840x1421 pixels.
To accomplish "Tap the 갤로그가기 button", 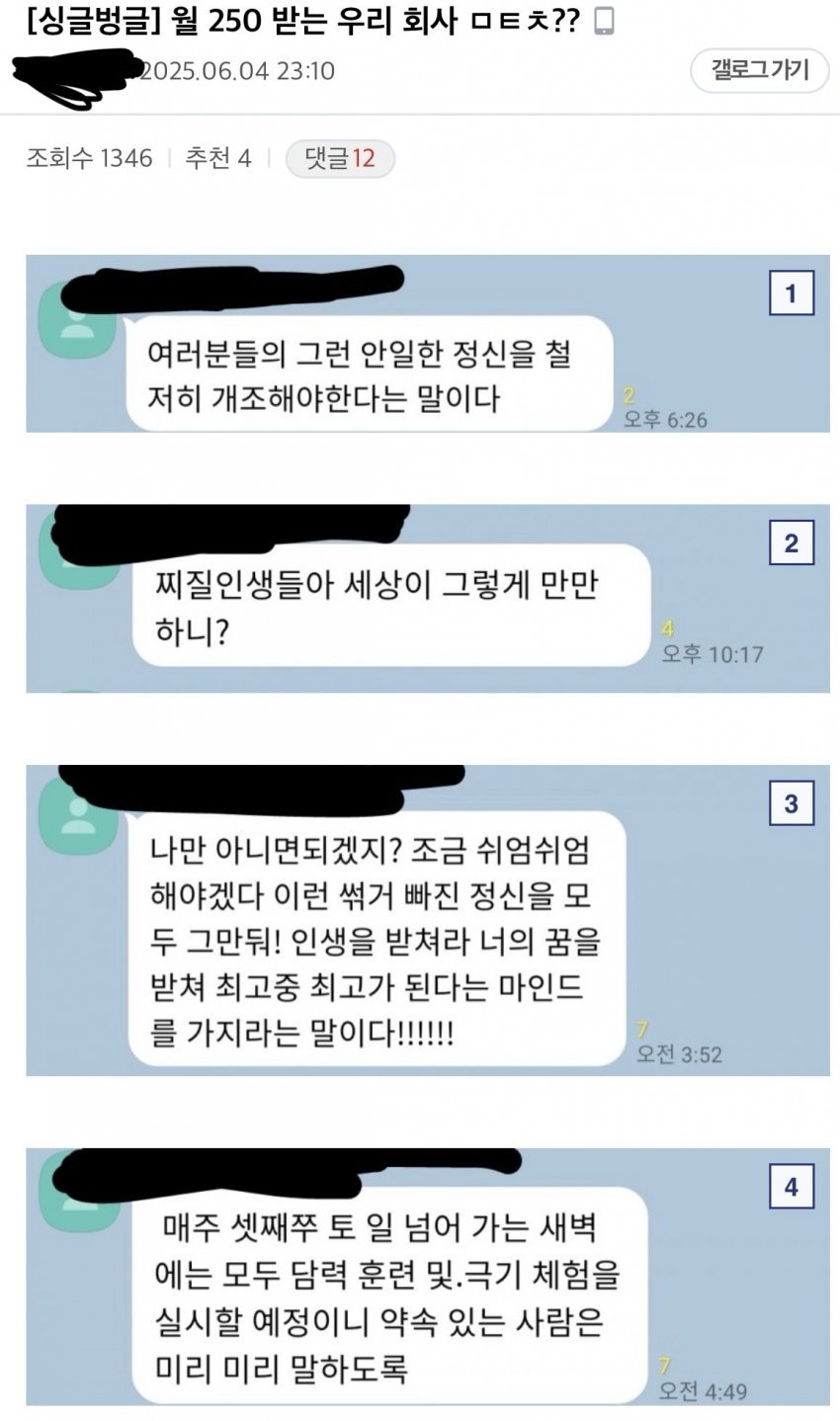I will coord(759,70).
